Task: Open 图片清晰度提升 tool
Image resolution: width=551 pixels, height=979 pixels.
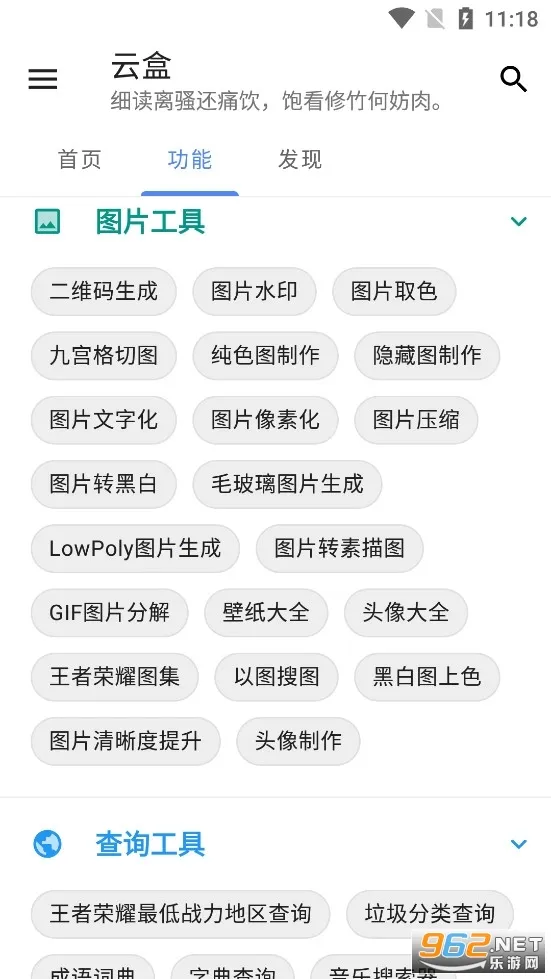Action: pyautogui.click(x=125, y=741)
